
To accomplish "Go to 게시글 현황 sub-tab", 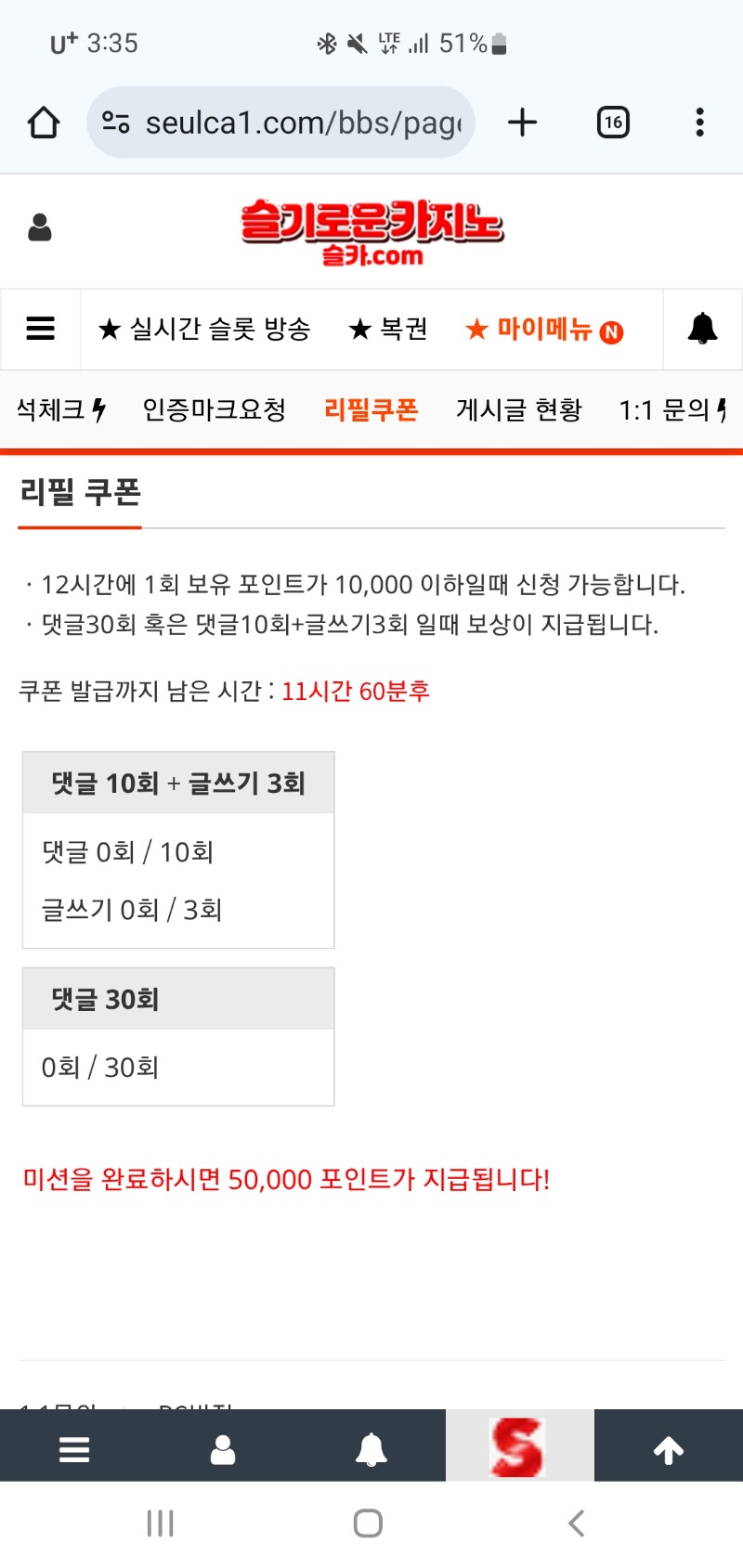I will pos(518,409).
